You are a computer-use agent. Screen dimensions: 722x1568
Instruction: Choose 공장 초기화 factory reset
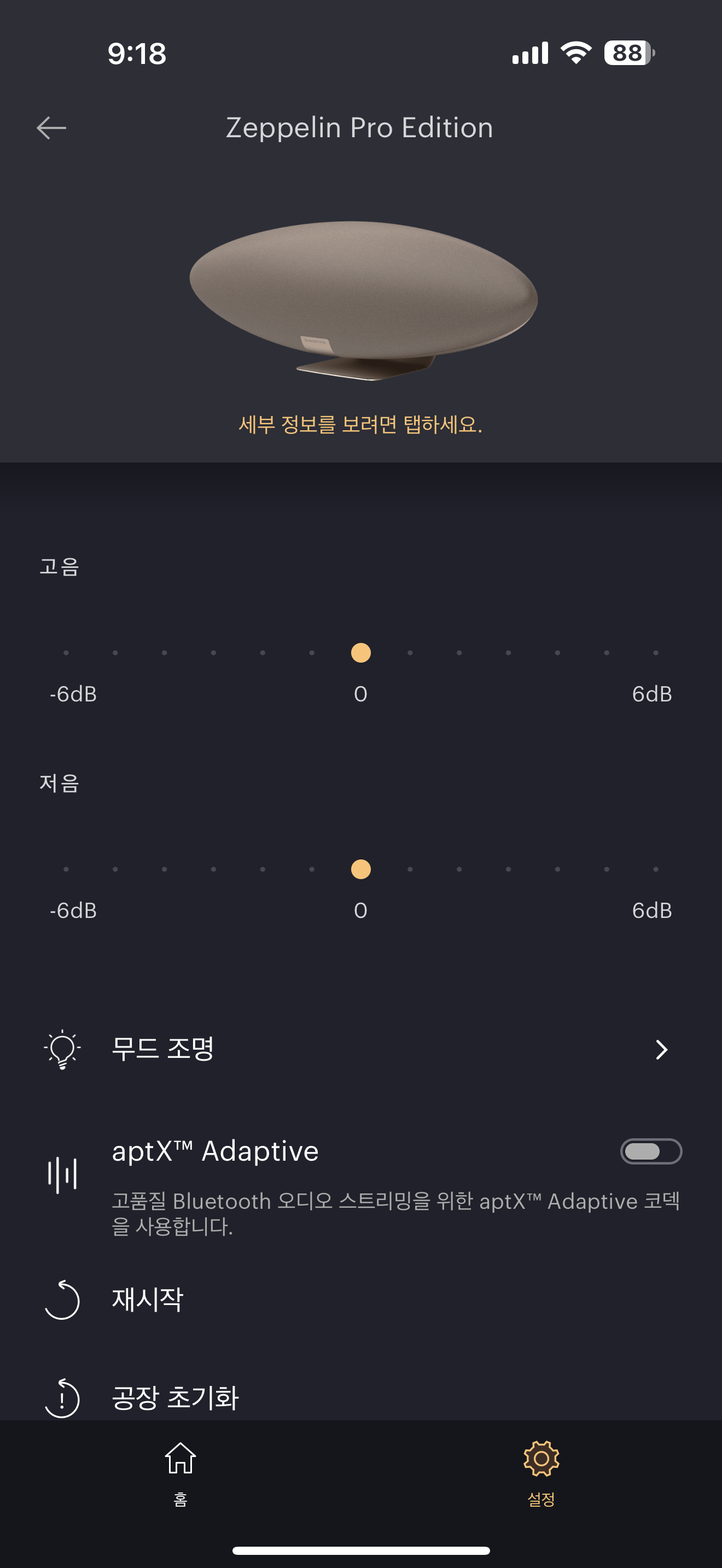click(176, 1397)
